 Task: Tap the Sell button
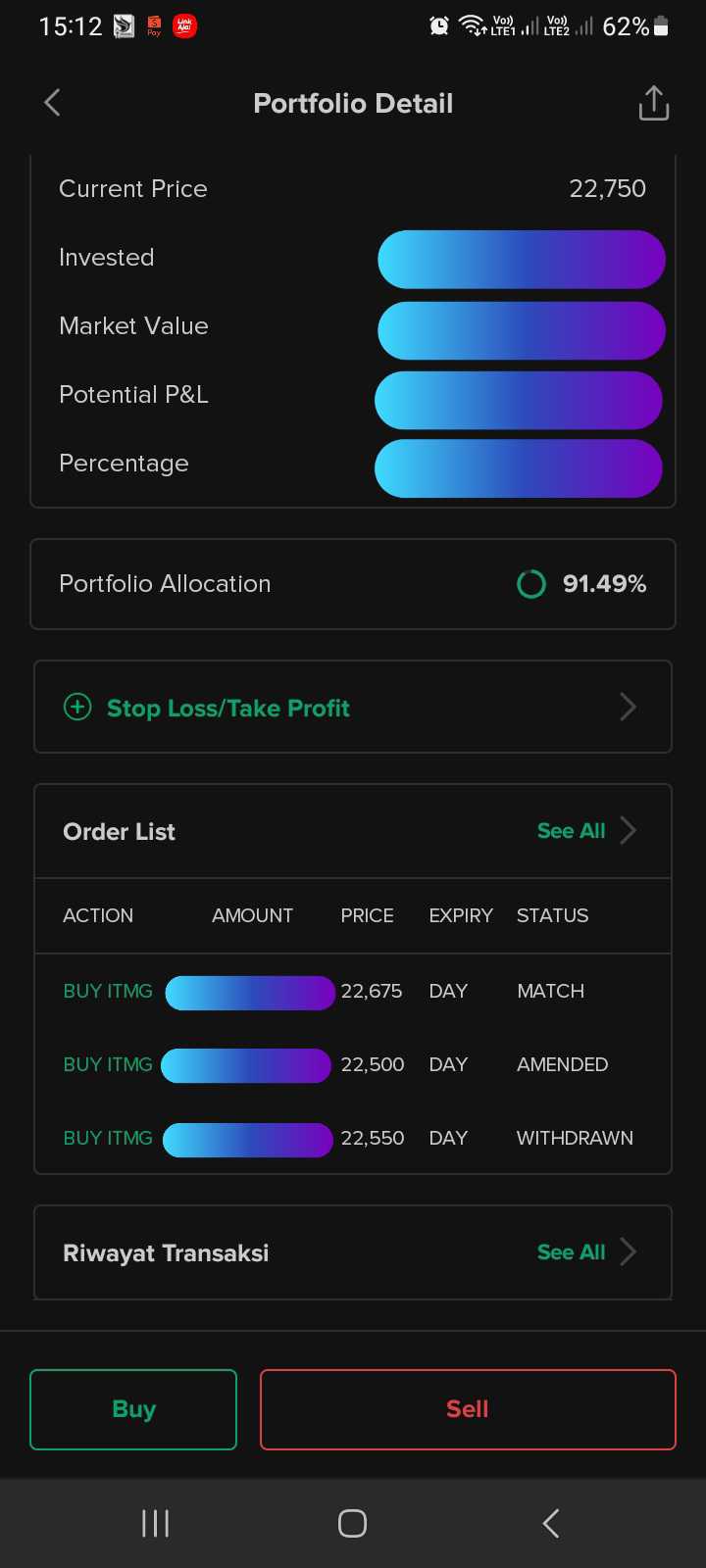click(x=468, y=1409)
